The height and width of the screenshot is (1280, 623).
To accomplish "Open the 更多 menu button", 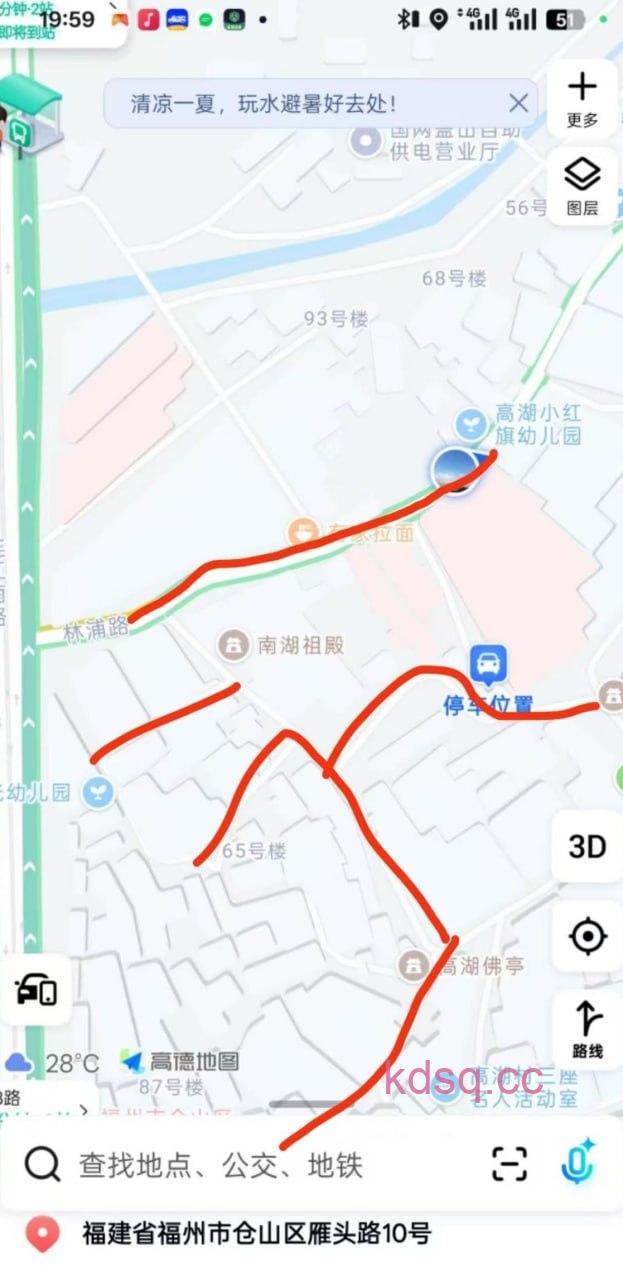I will coord(582,99).
